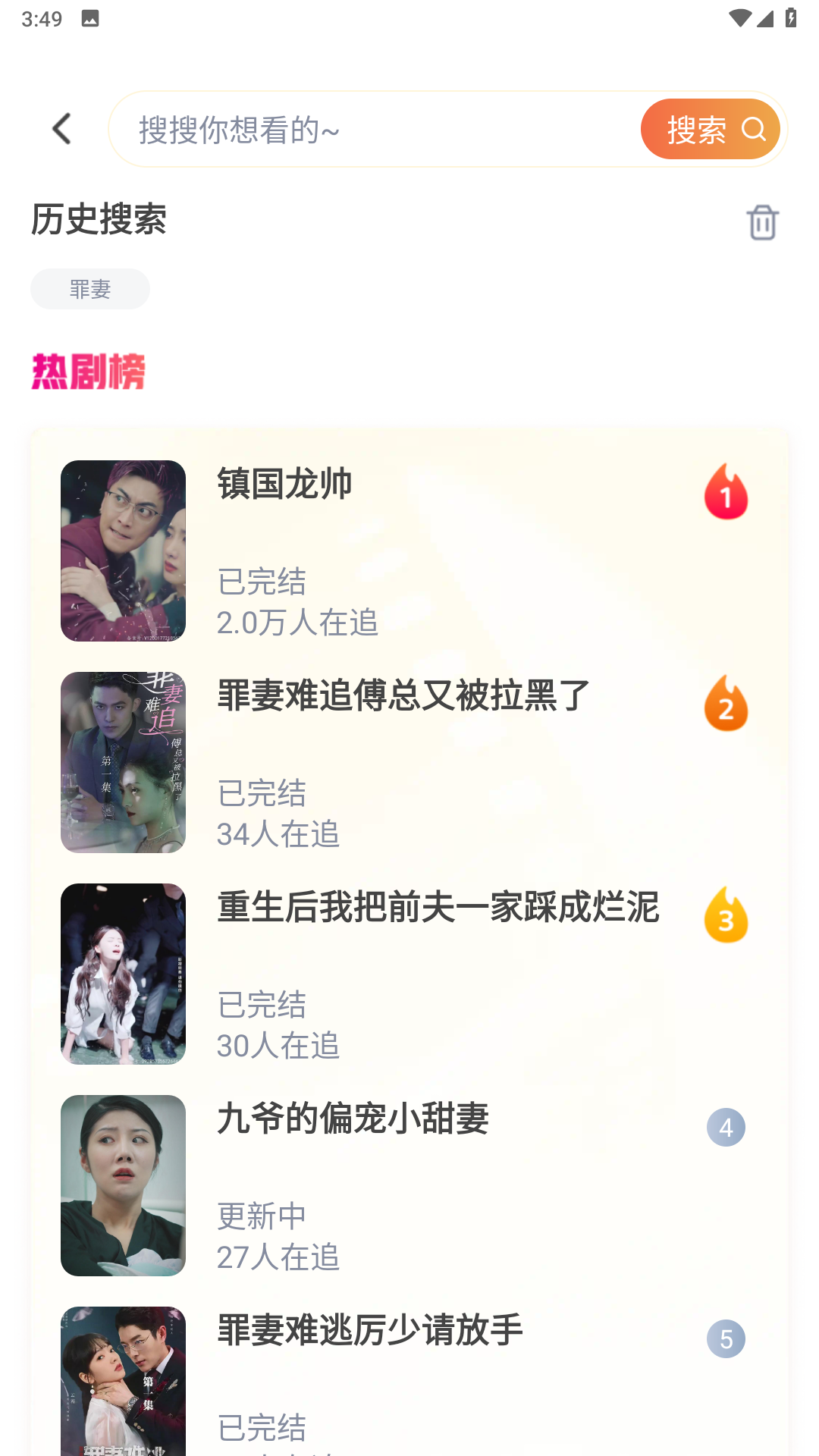The image size is (819, 1456).
Task: Open 重生后我把前夫一家踩成烂泥
Action: 438,907
